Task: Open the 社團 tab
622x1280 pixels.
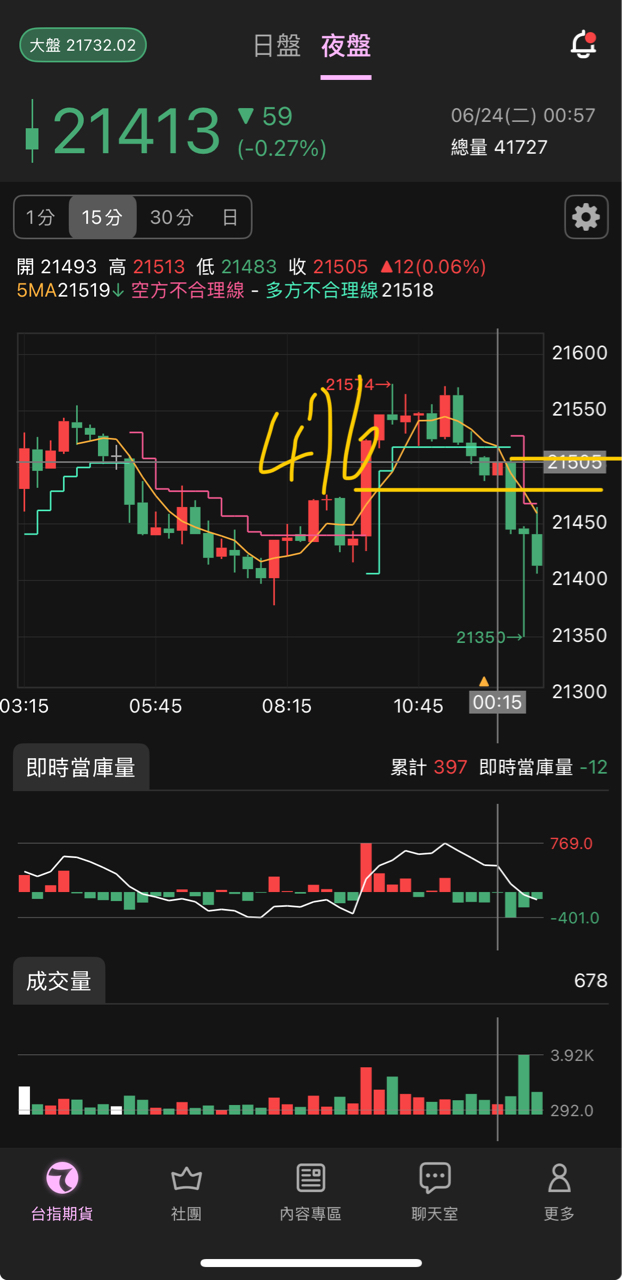Action: tap(186, 1192)
